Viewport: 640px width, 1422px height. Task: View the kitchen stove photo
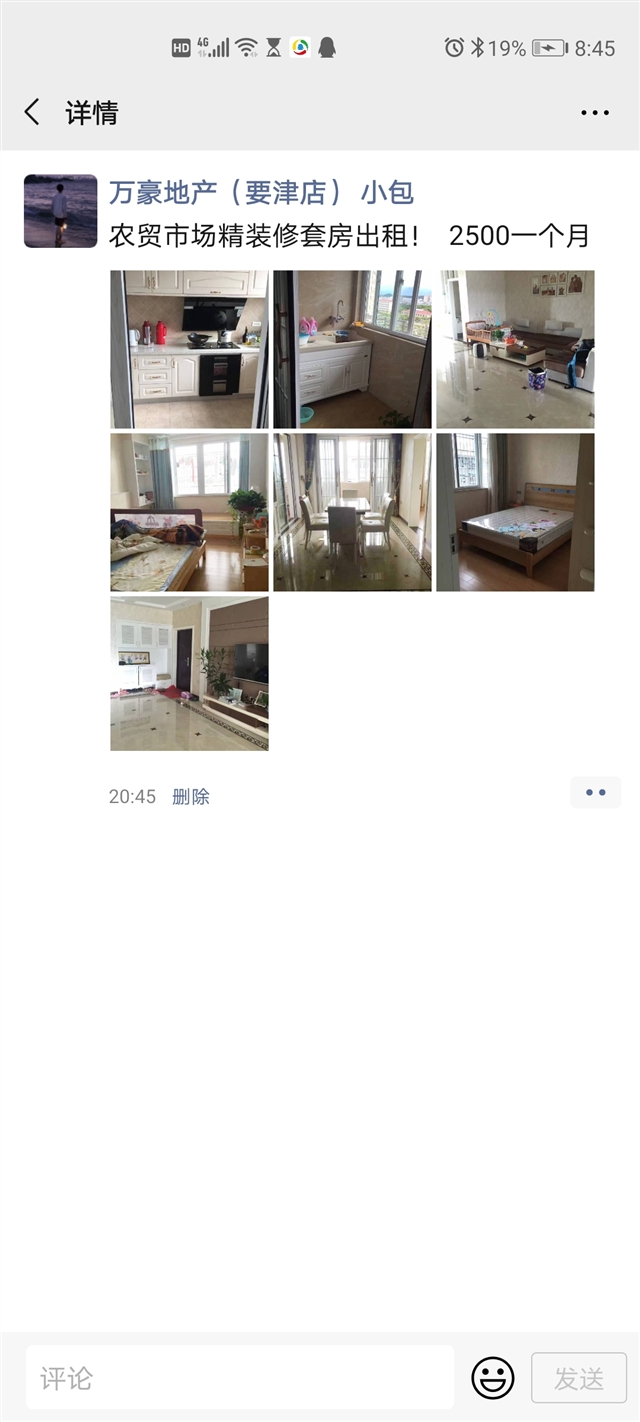click(x=189, y=349)
